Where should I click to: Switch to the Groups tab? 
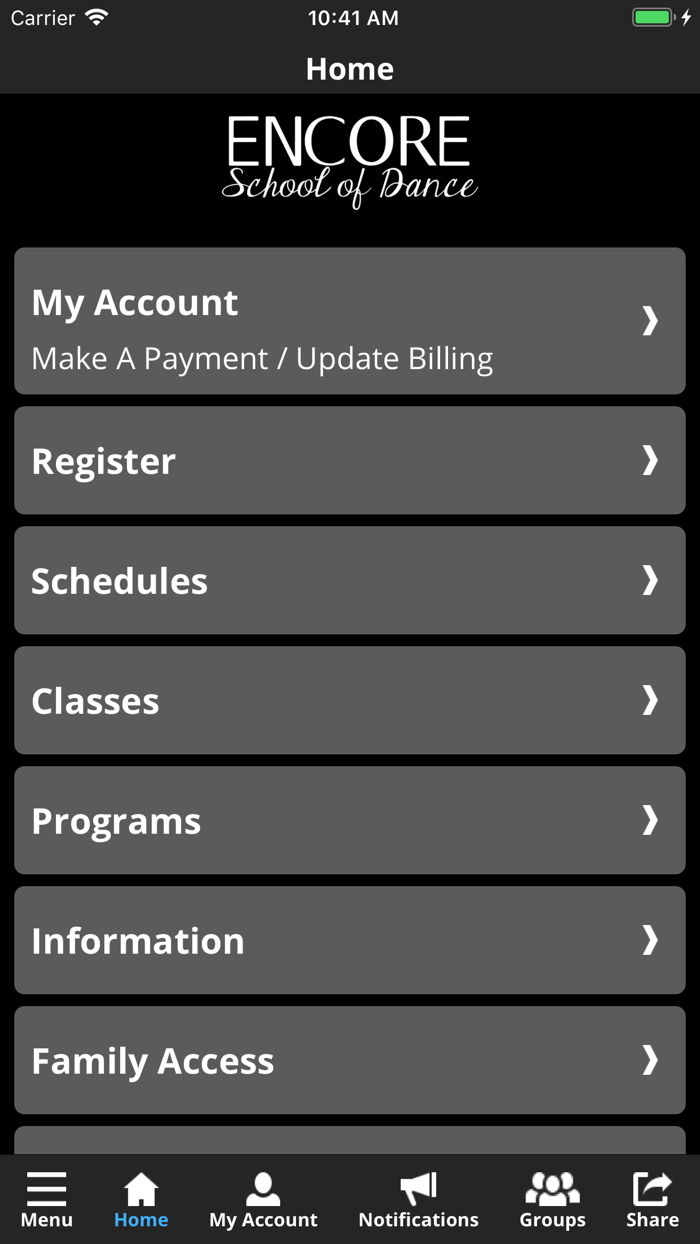point(552,1200)
